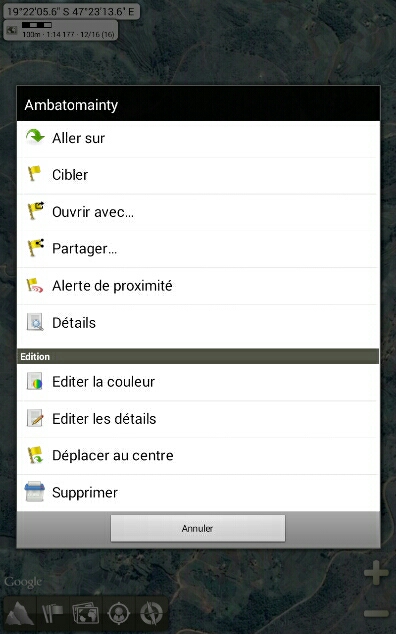This screenshot has width=396, height=634.
Task: Choose Cibler to target the waypoint
Action: [198, 175]
